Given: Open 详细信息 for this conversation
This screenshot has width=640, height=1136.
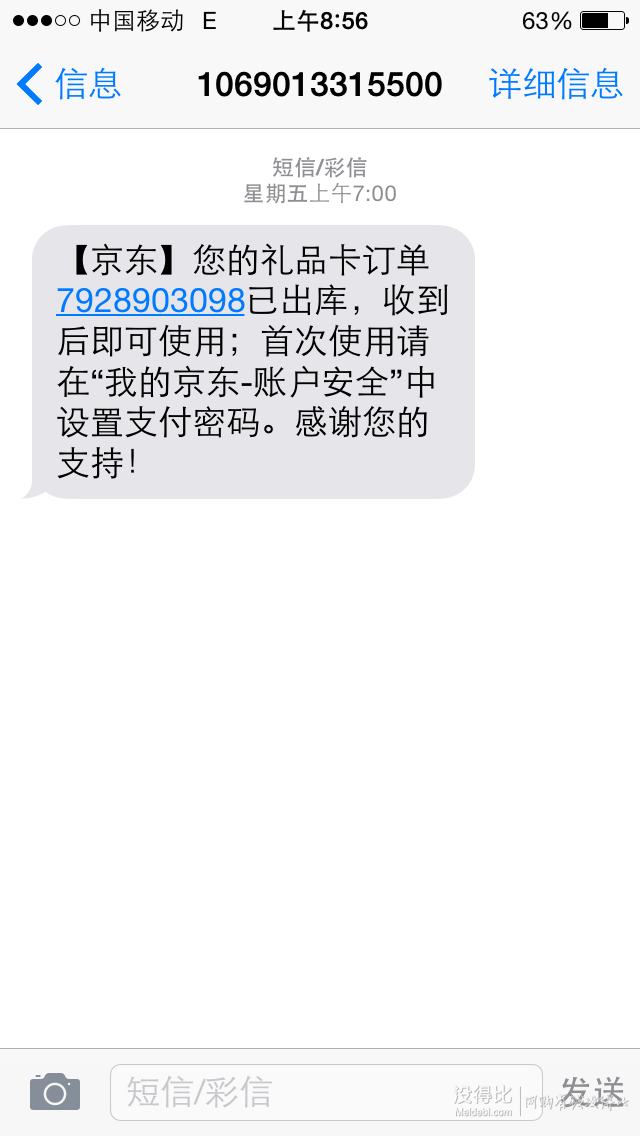Looking at the screenshot, I should (x=556, y=84).
